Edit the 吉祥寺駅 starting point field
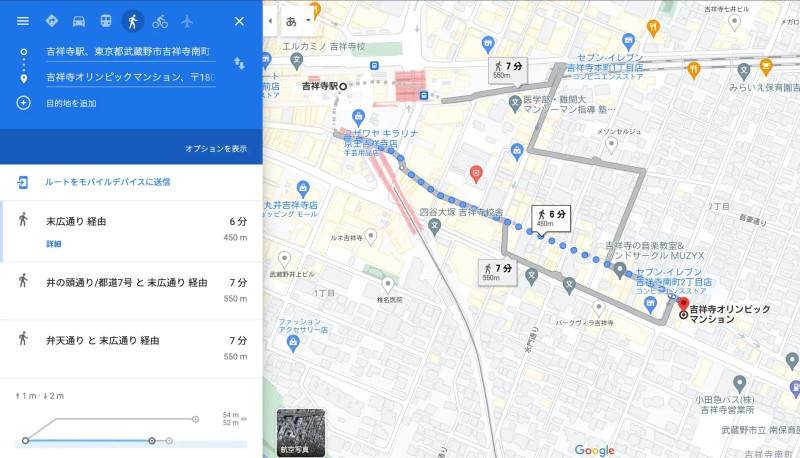 (x=130, y=51)
